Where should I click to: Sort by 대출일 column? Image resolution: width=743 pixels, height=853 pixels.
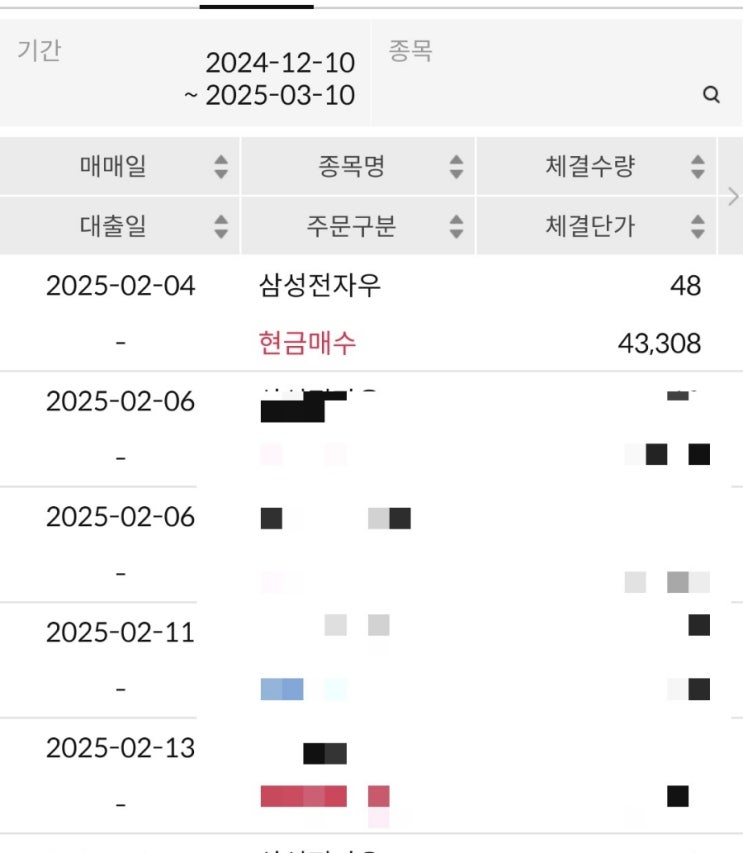pos(120,226)
